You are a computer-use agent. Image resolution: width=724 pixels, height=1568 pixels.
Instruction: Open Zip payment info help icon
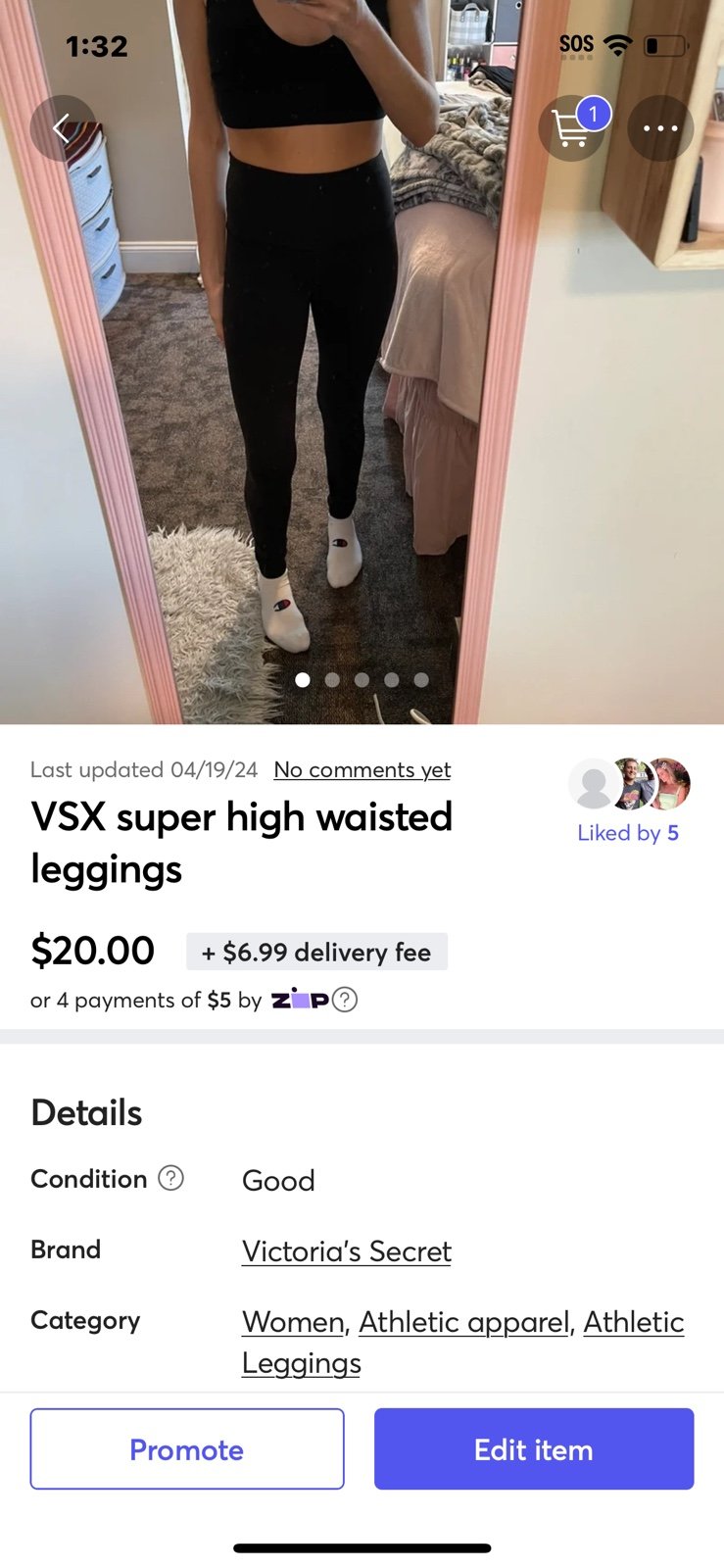(345, 1000)
